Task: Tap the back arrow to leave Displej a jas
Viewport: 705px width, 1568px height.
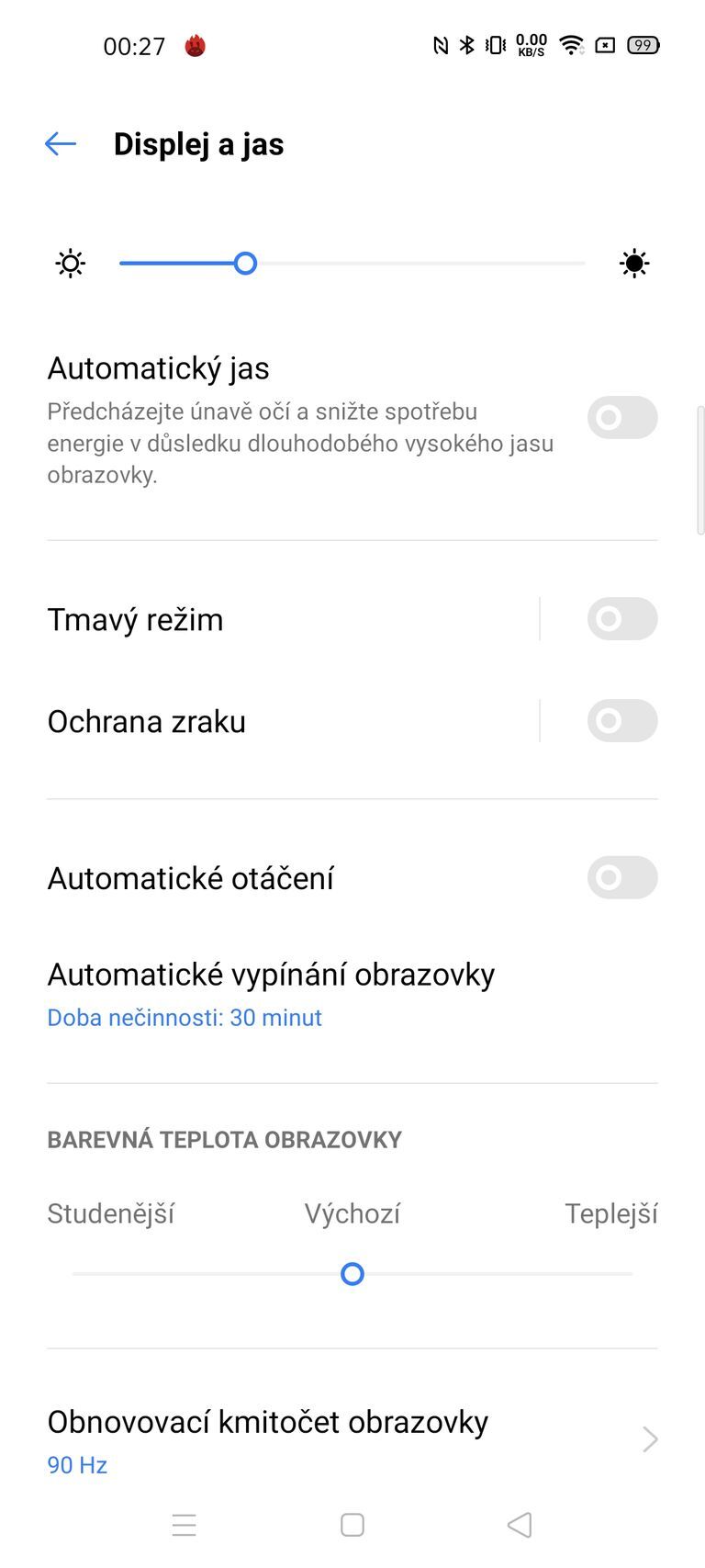Action: (59, 143)
